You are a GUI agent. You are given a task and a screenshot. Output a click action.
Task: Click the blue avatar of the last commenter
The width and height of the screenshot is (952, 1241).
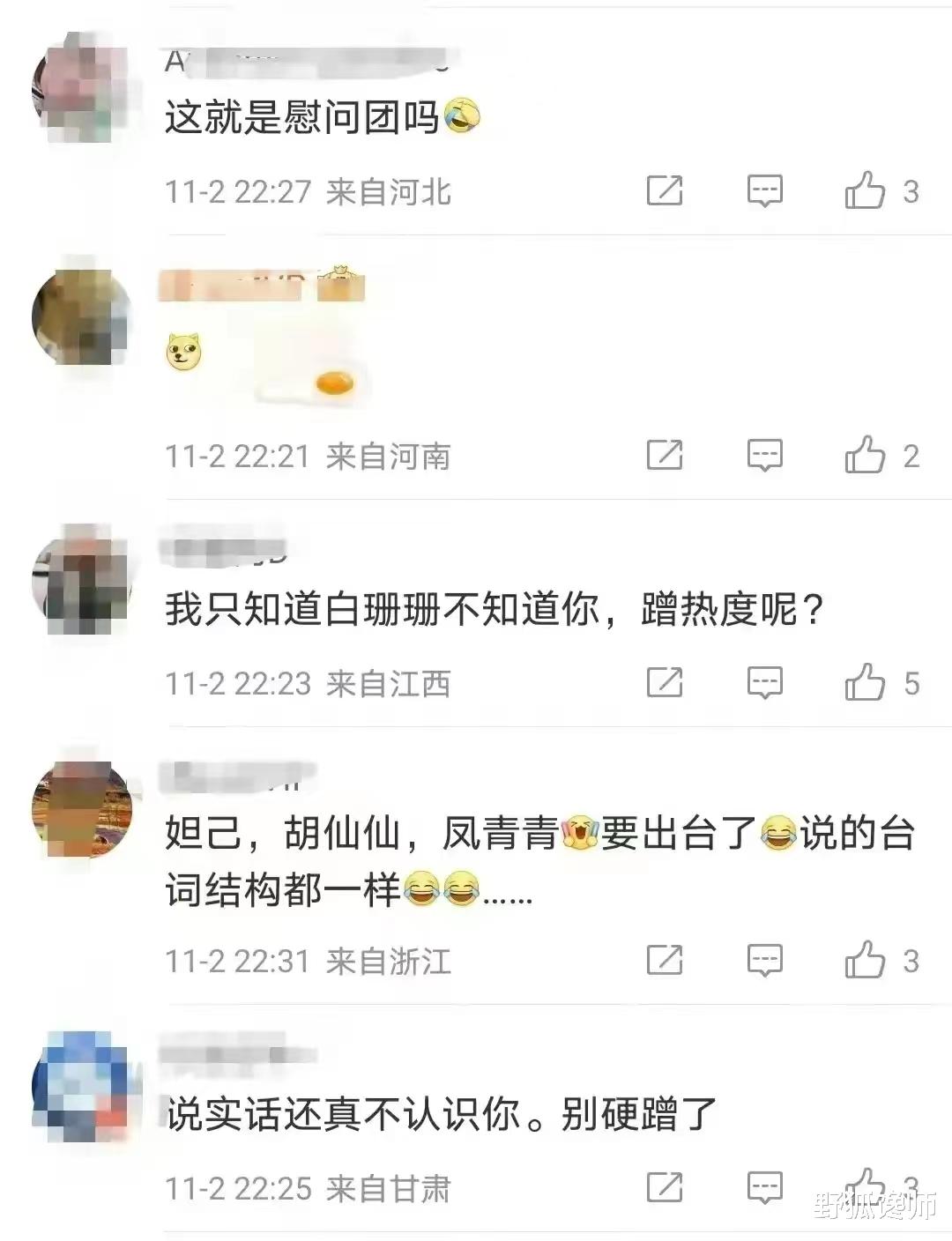coord(84,1089)
